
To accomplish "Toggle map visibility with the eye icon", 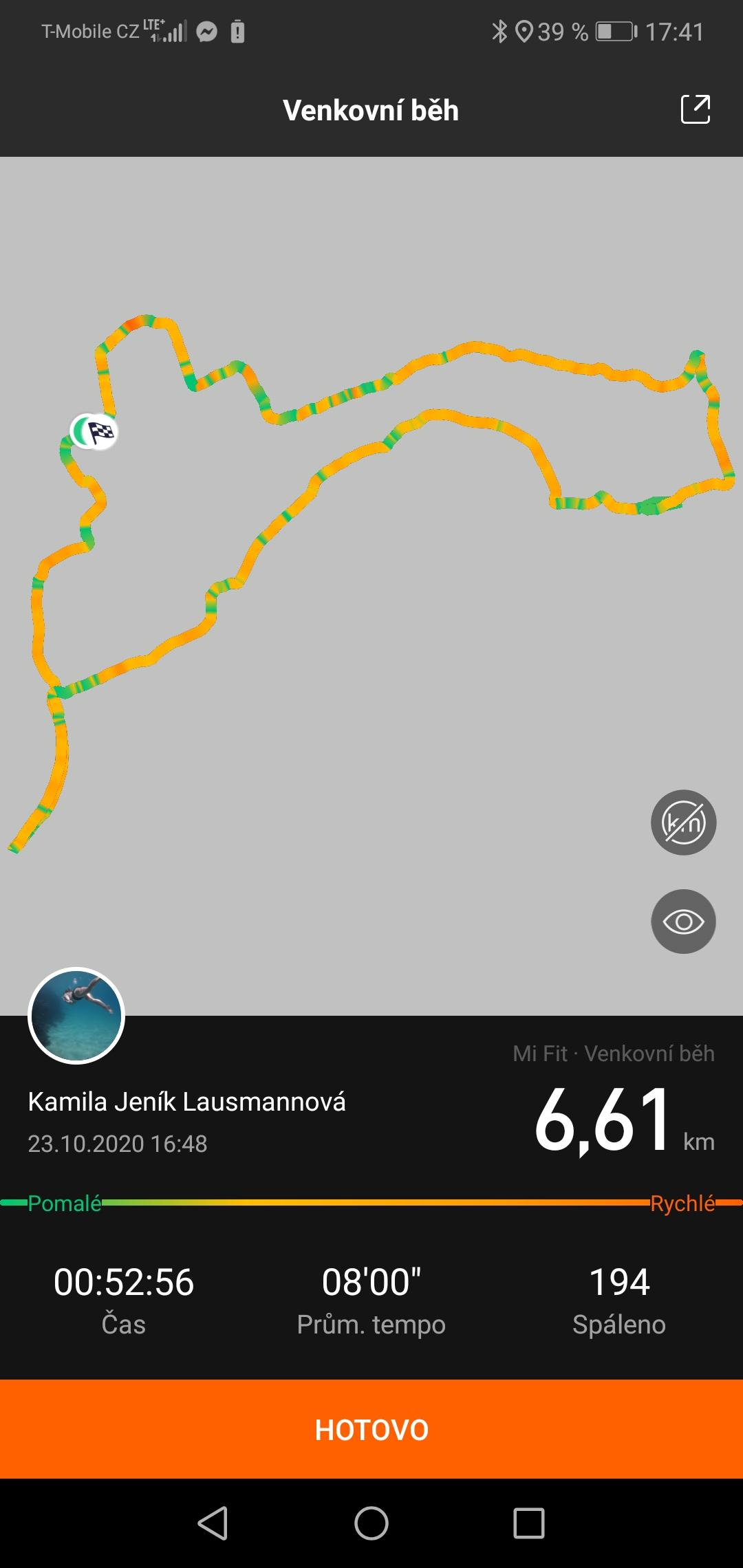I will click(684, 922).
